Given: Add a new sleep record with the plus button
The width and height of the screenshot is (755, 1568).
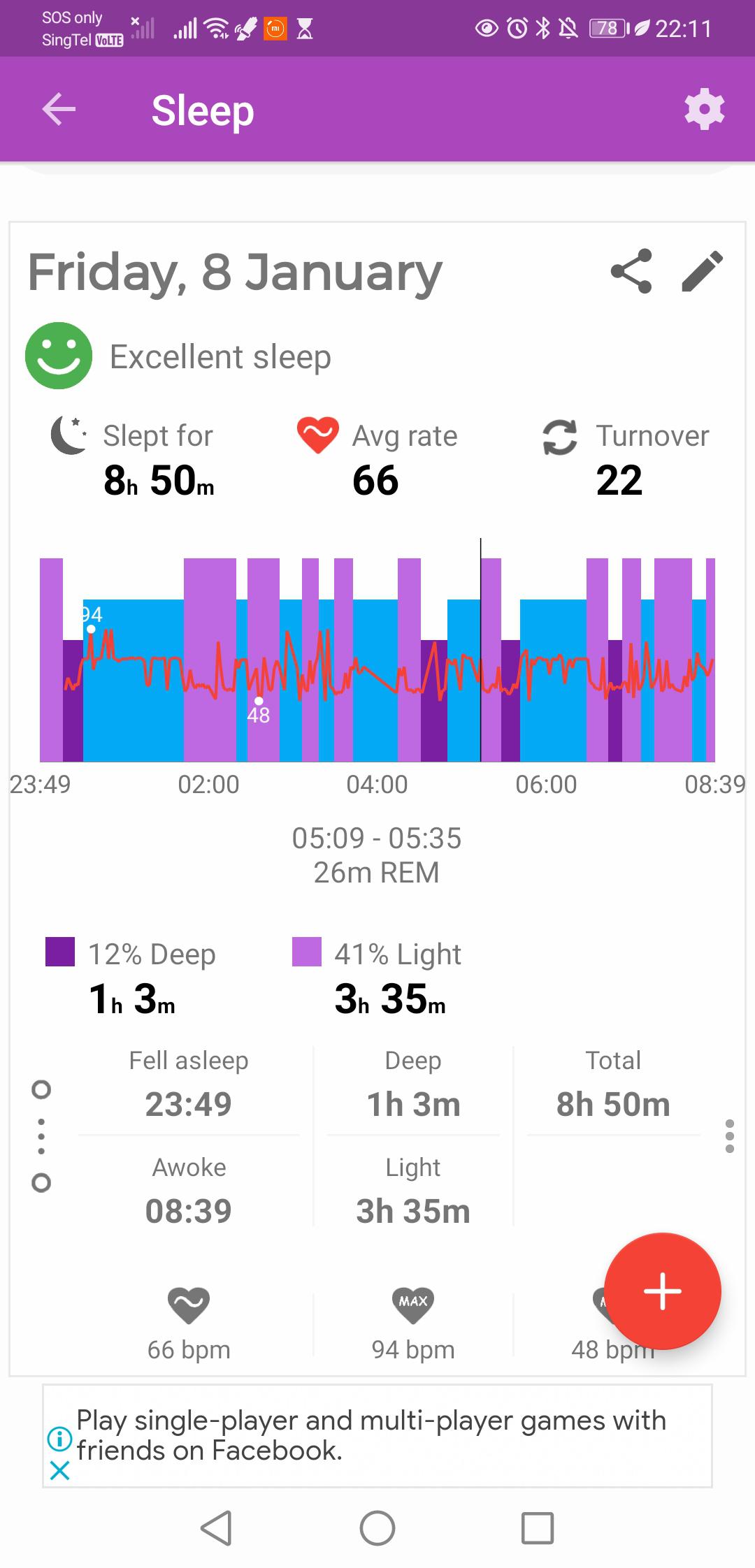Looking at the screenshot, I should tap(661, 1291).
